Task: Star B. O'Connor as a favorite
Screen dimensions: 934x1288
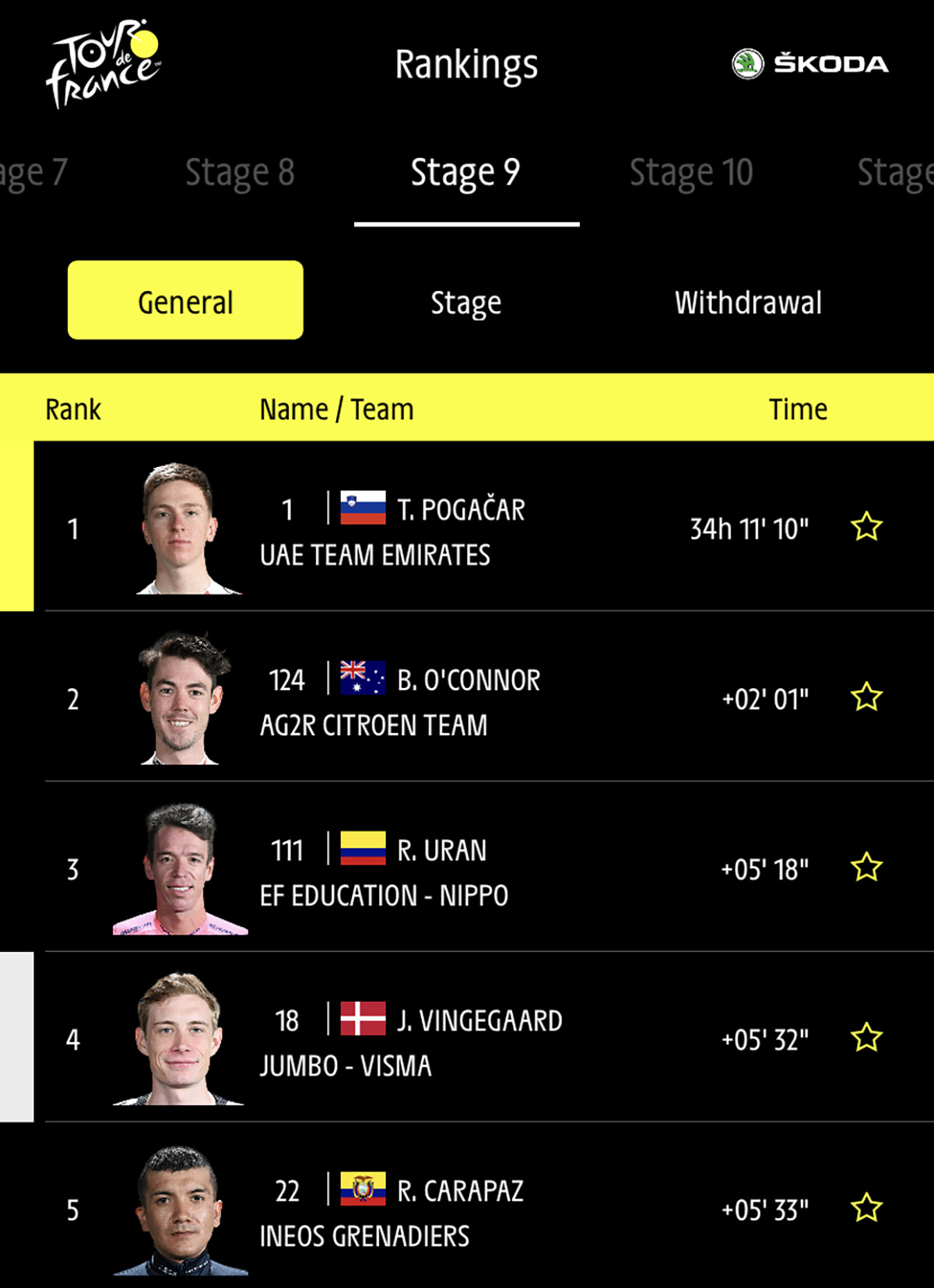Action: (x=866, y=697)
